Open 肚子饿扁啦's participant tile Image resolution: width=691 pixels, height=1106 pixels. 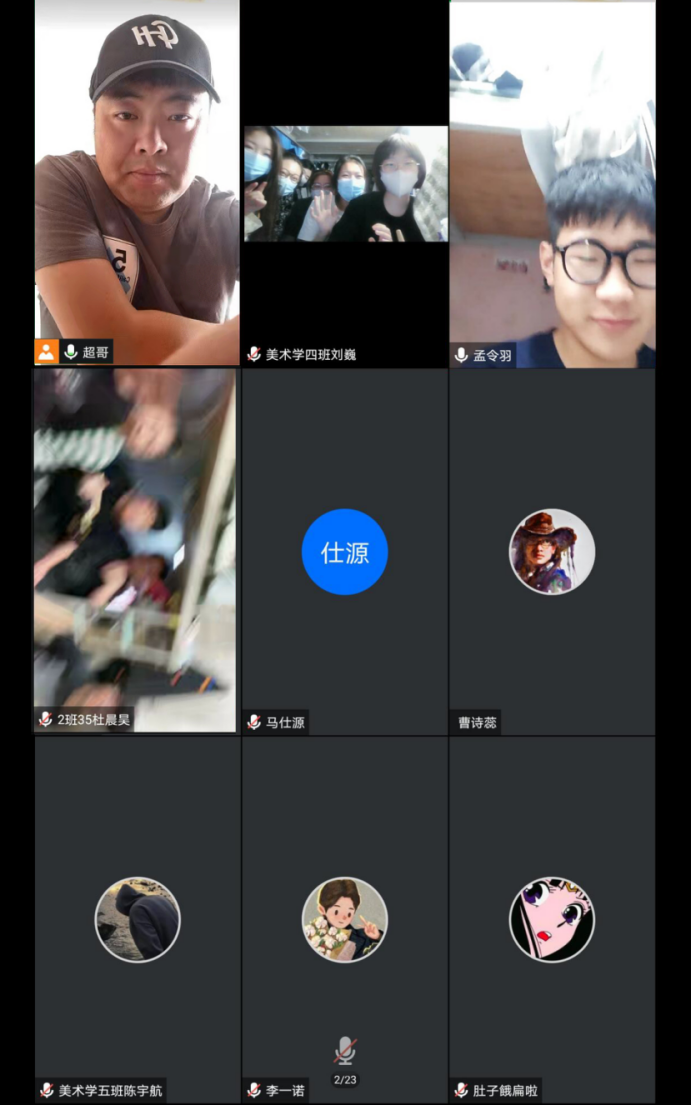coord(552,919)
